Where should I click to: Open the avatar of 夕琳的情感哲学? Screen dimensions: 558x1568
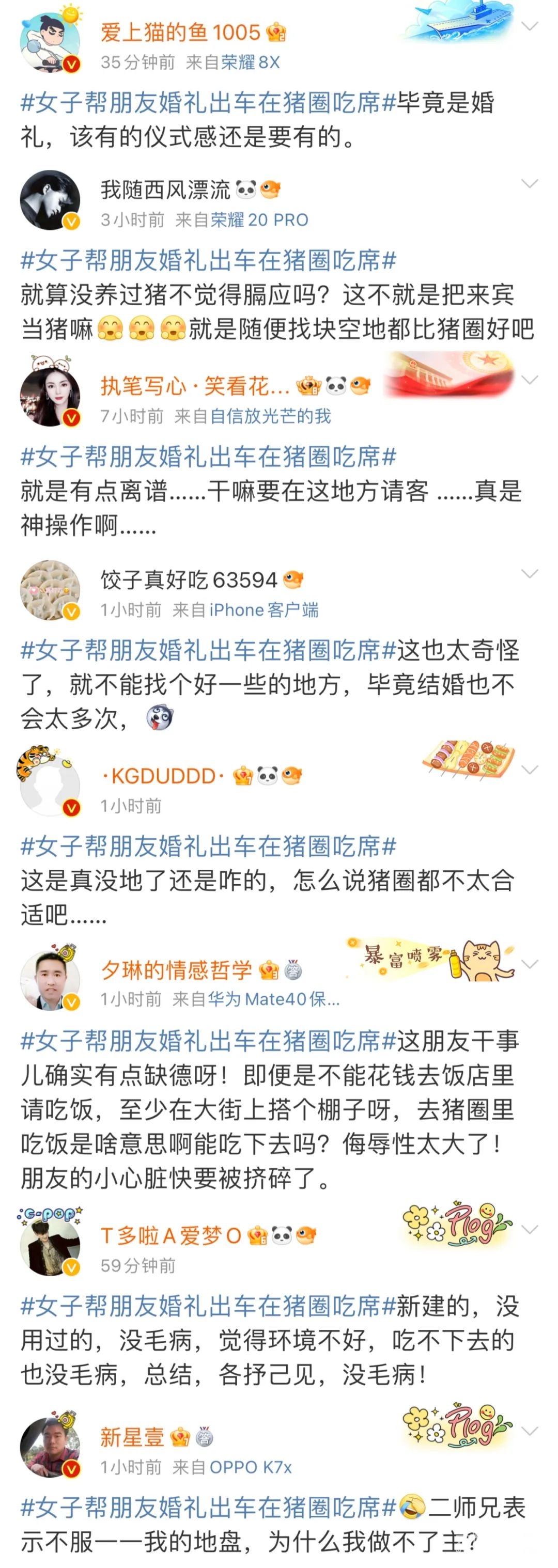(50, 980)
